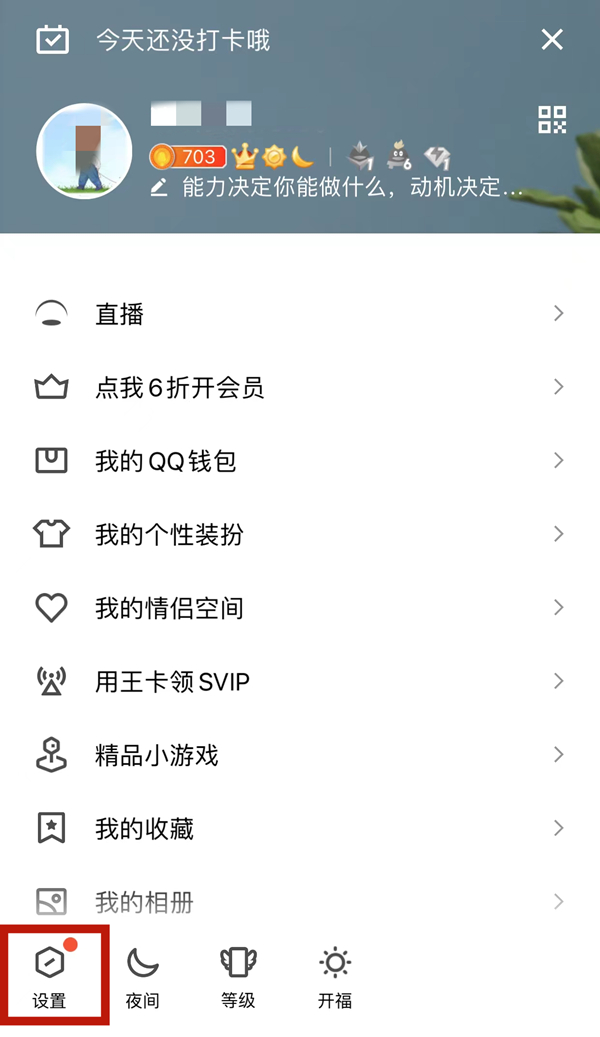
Task: Close the side drawer with the X
Action: (552, 40)
